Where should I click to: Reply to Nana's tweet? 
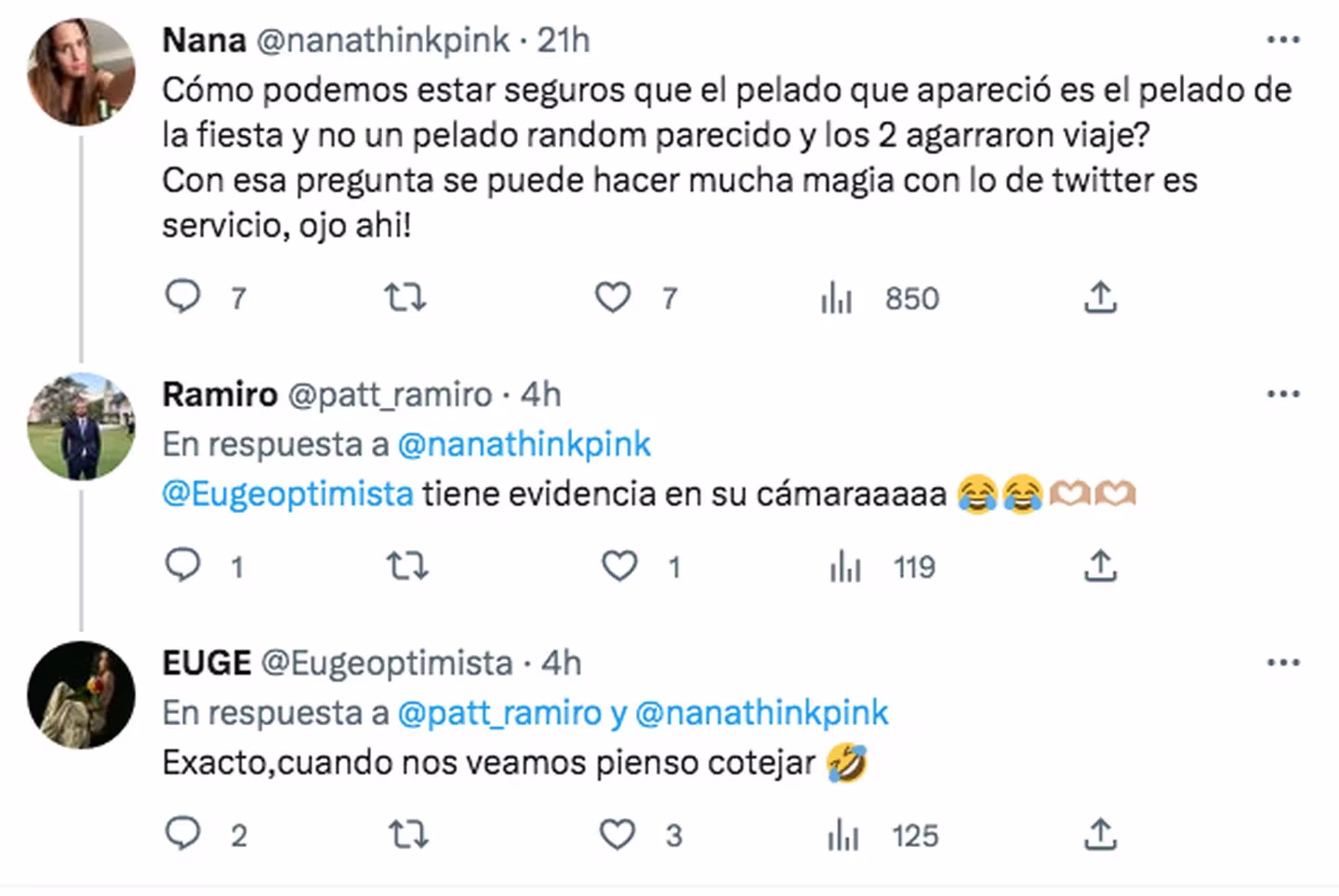click(183, 297)
